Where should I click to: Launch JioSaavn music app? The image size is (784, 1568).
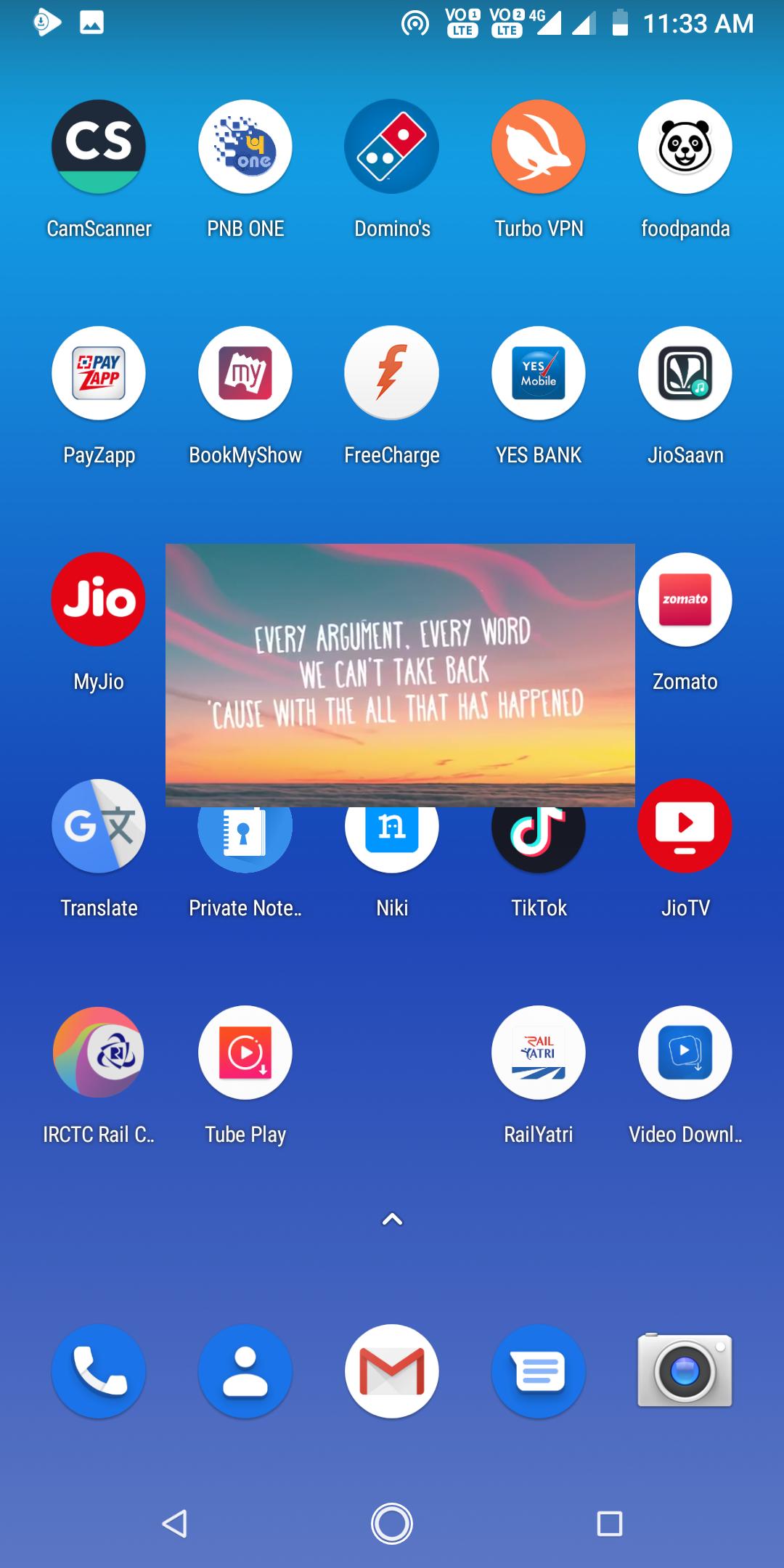(685, 374)
